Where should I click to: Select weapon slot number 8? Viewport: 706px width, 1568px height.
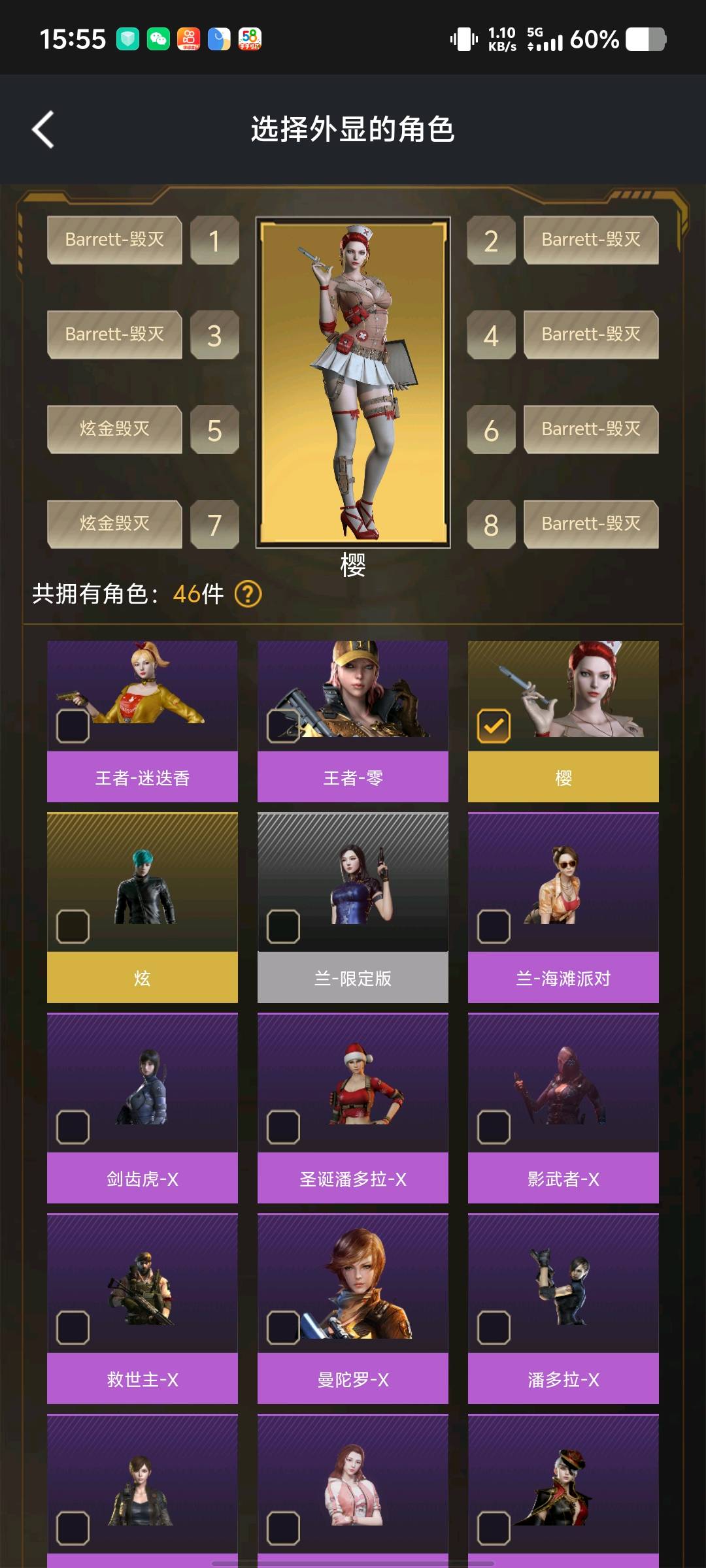(491, 525)
